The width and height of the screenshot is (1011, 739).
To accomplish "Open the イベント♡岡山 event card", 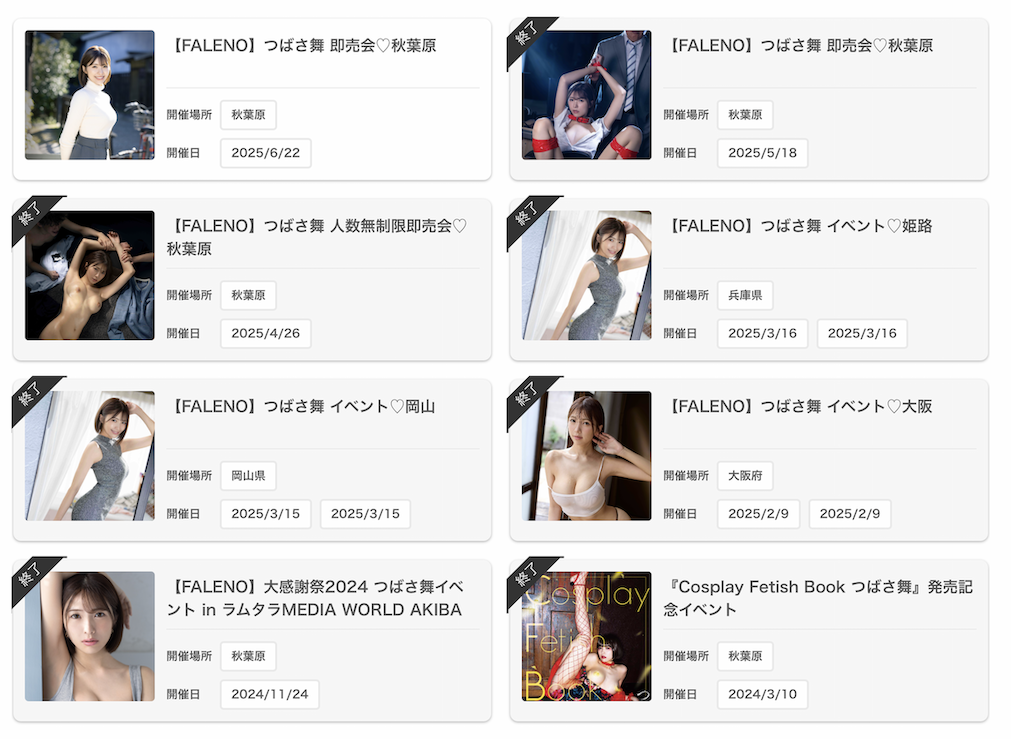I will point(304,407).
